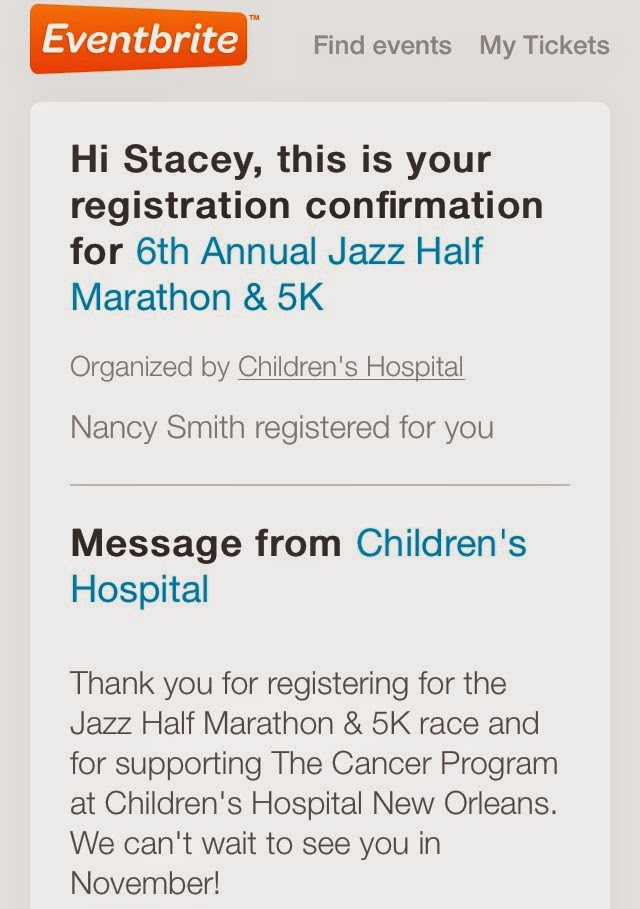Open Children's Hospital link in the Message heading
640x909 pixels.
pyautogui.click(x=441, y=543)
